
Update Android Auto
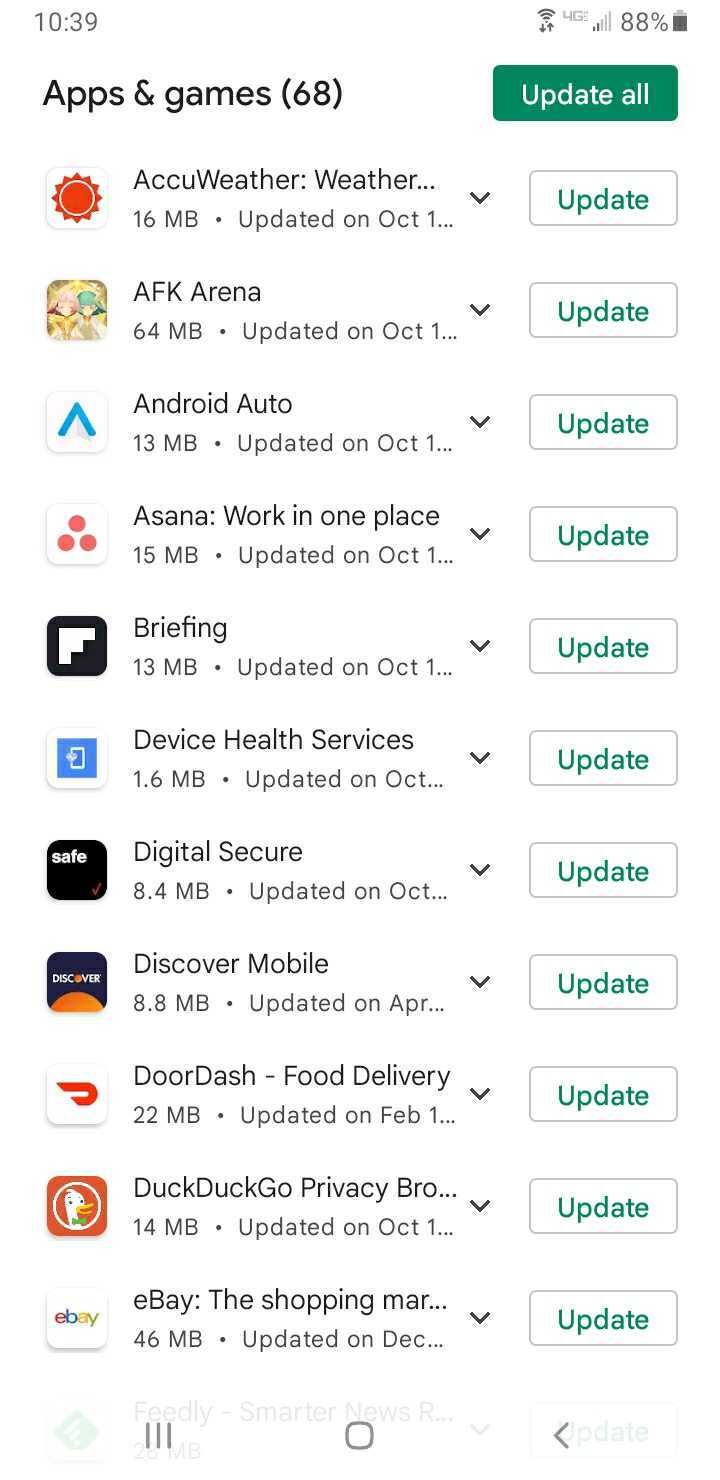pos(602,423)
